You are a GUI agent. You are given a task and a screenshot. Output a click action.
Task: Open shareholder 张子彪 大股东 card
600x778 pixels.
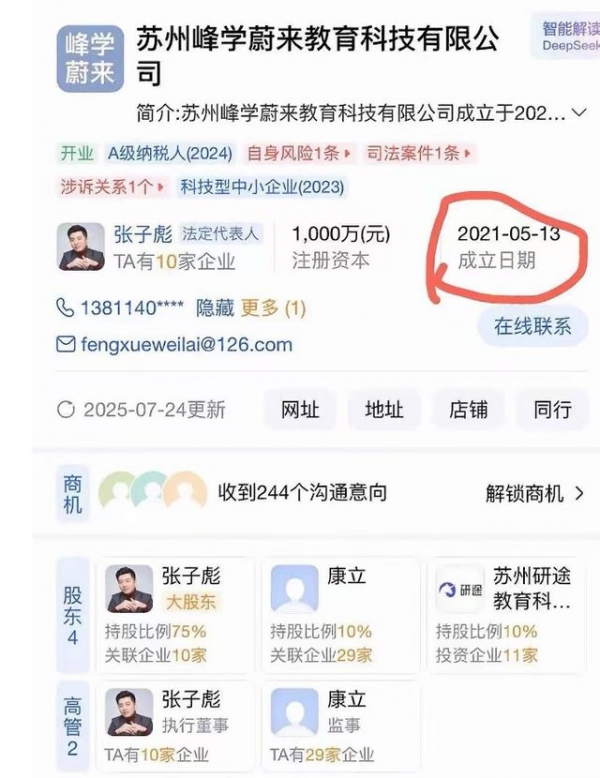[175, 615]
